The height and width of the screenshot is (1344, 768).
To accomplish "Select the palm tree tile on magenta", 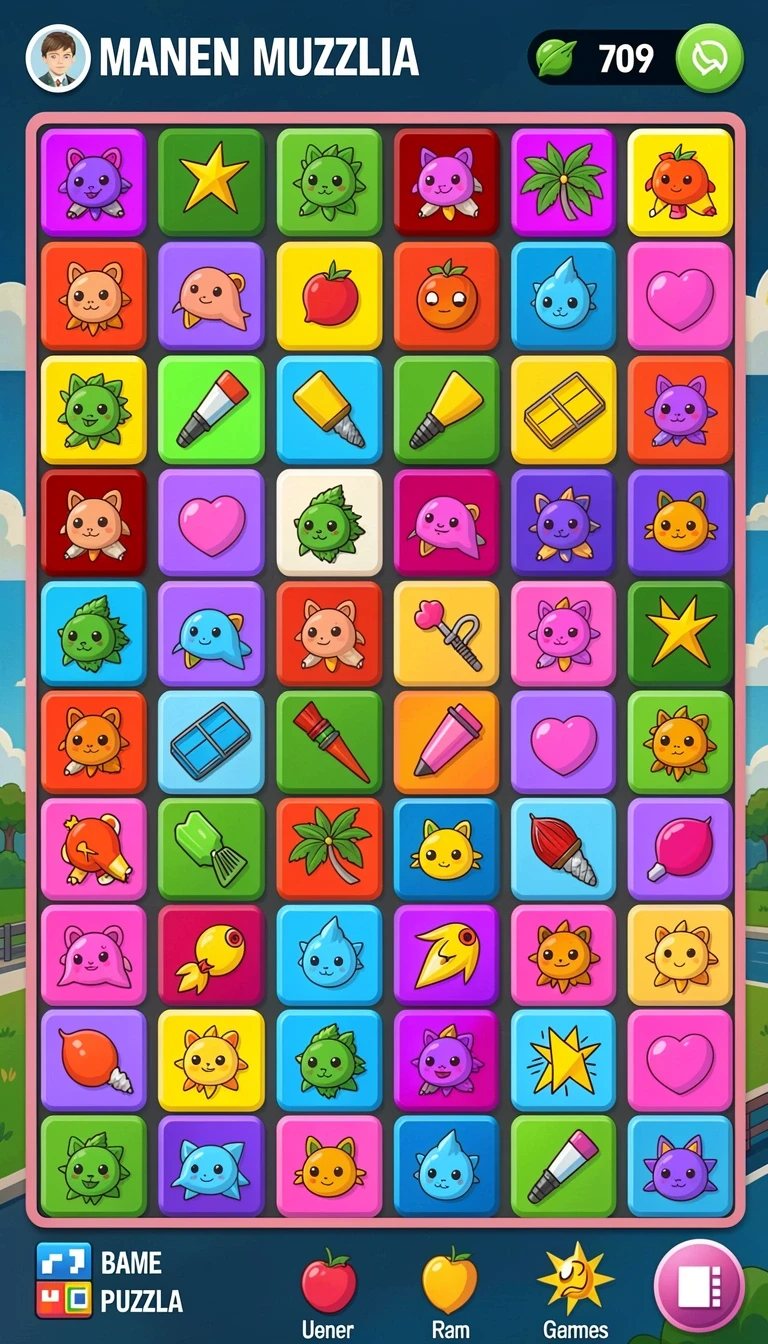I will tap(563, 181).
